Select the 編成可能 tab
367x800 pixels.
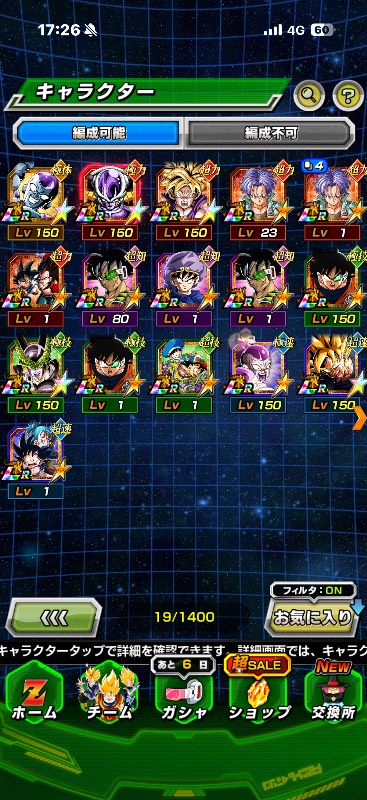(99, 133)
